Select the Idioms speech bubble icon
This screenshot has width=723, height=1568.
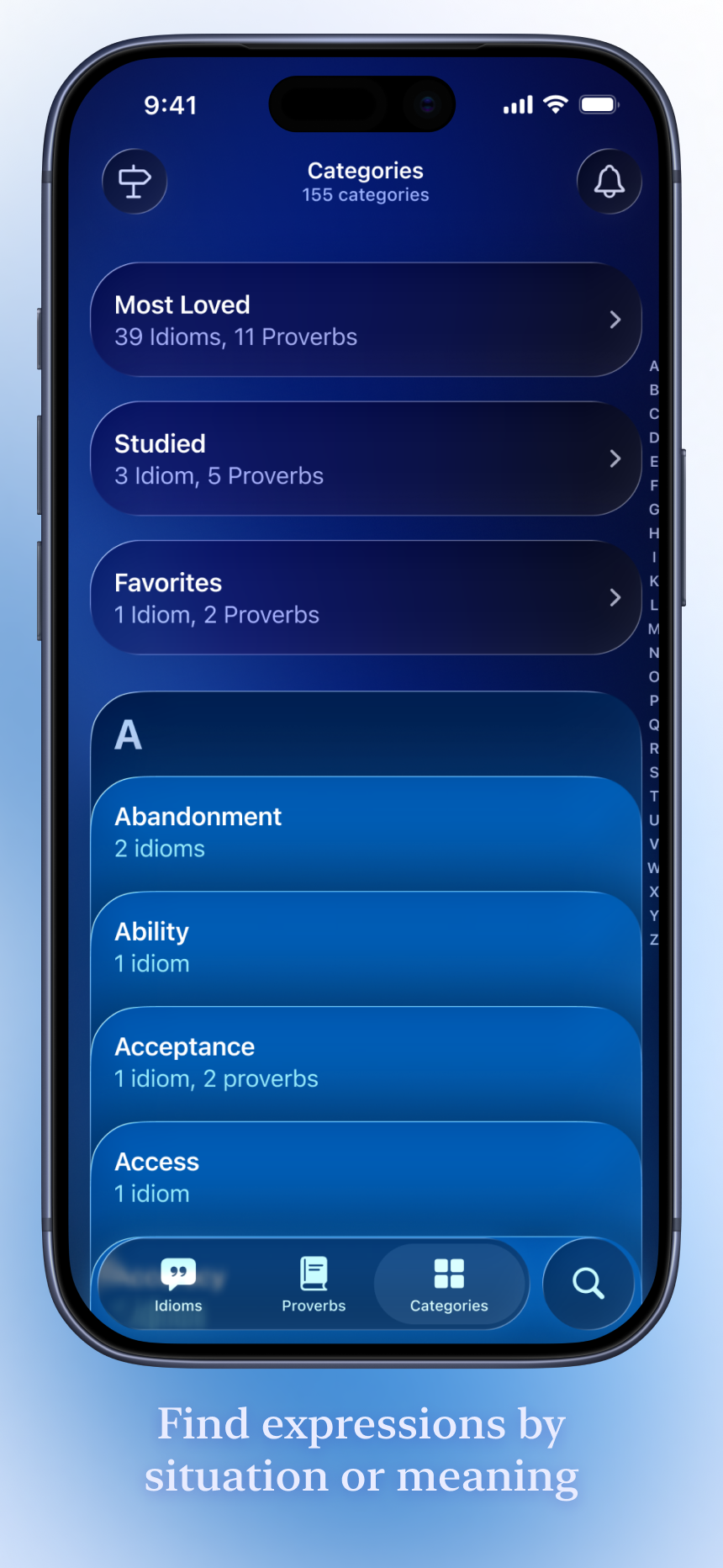pyautogui.click(x=178, y=1274)
